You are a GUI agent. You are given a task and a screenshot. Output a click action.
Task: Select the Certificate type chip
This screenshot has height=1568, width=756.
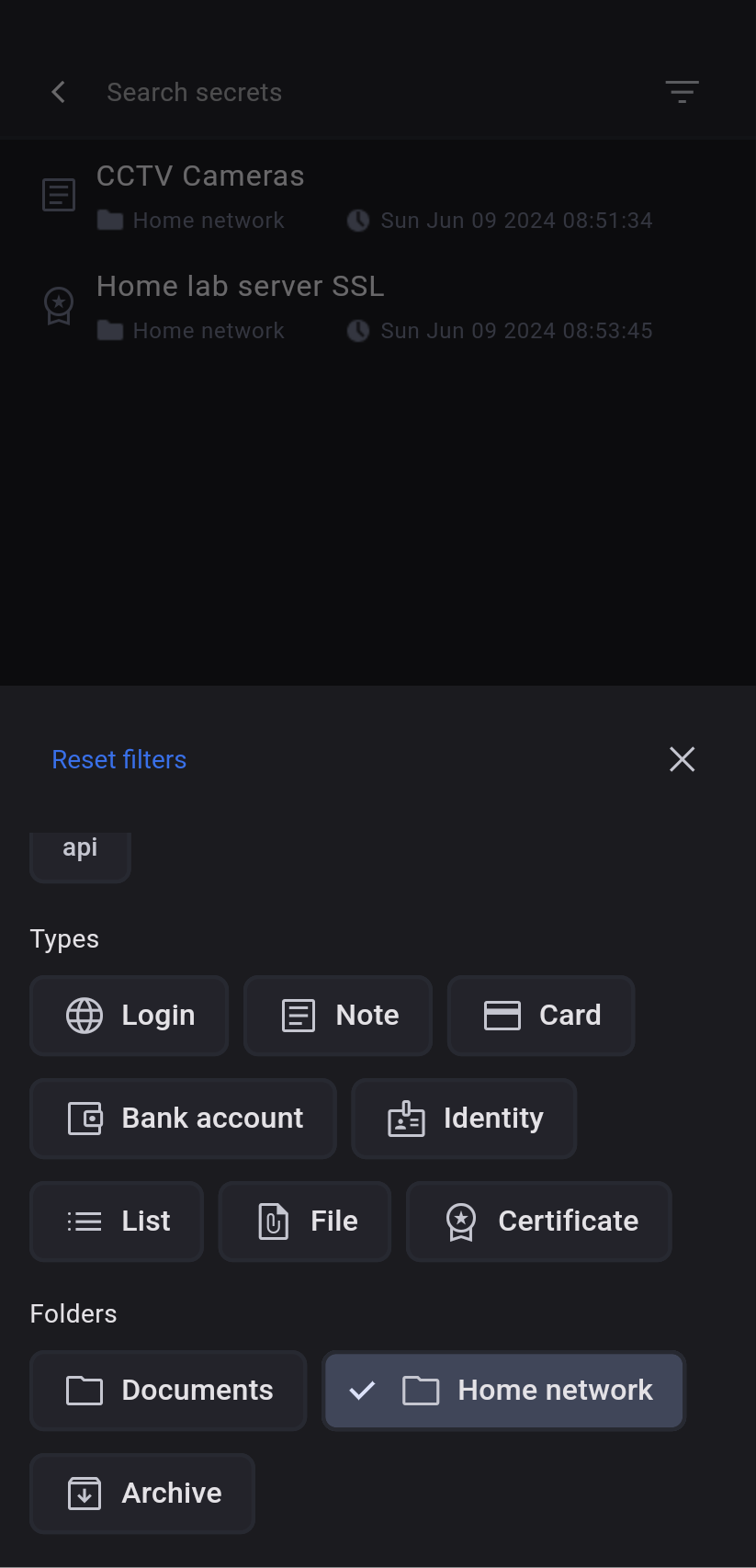539,1221
